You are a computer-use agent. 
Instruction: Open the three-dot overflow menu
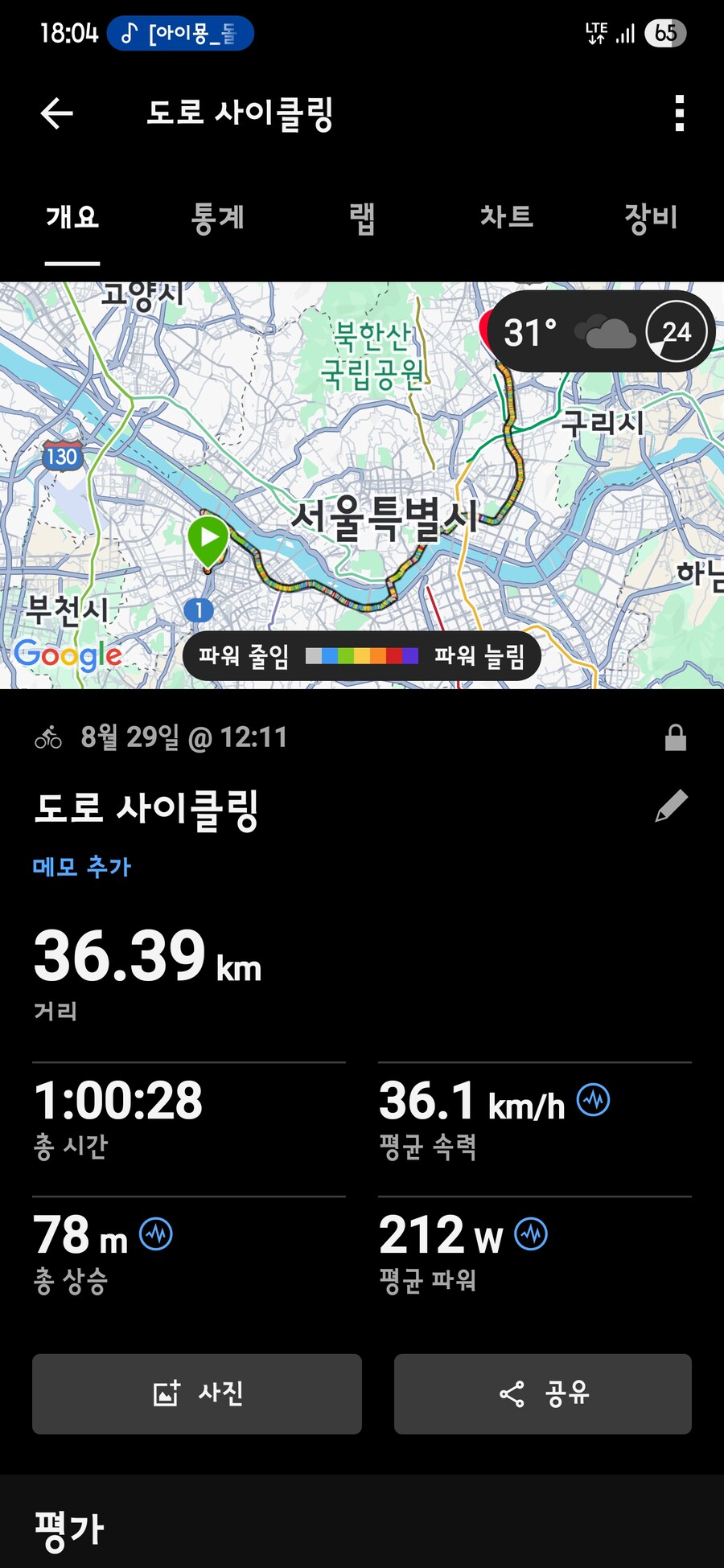[678, 113]
